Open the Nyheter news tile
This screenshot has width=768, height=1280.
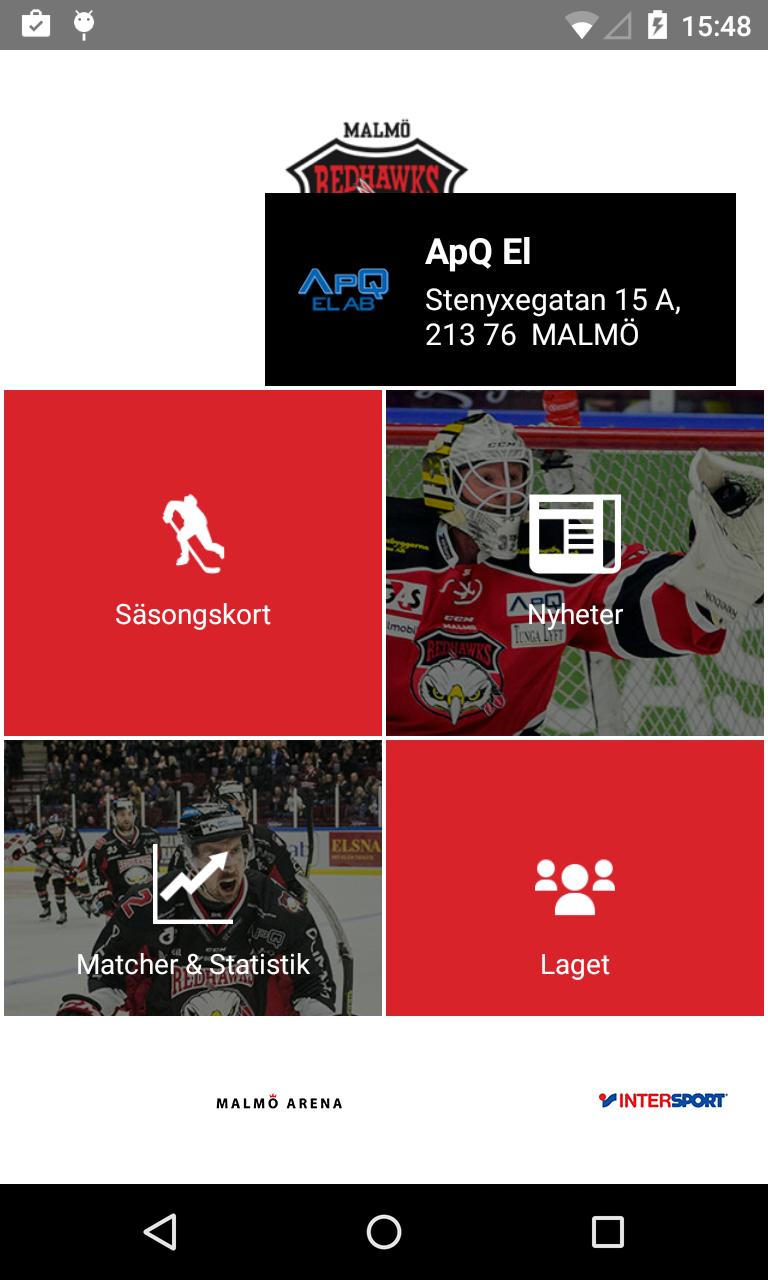(575, 563)
